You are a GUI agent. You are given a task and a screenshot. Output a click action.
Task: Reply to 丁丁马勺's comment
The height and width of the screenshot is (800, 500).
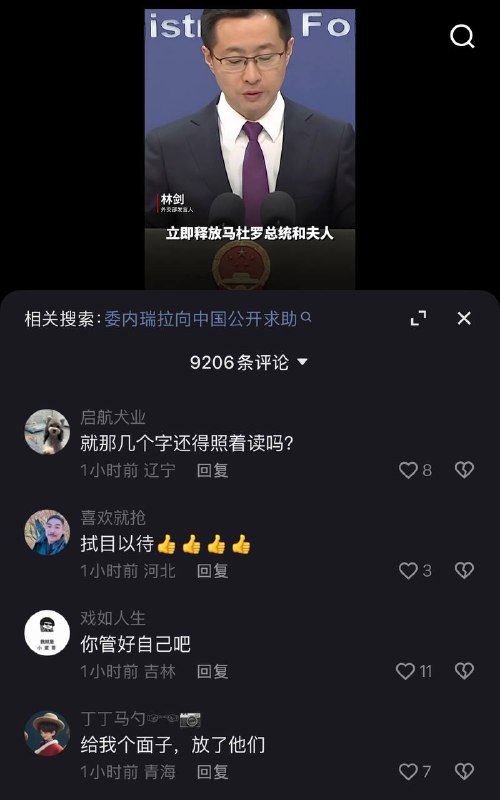(212, 772)
